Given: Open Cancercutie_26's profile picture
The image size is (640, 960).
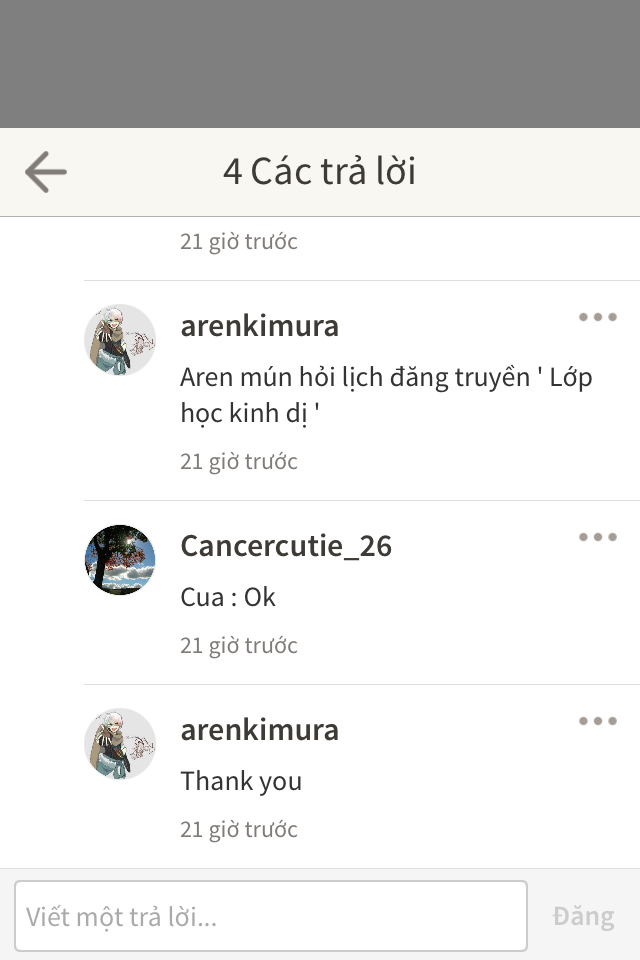Looking at the screenshot, I should (x=120, y=560).
